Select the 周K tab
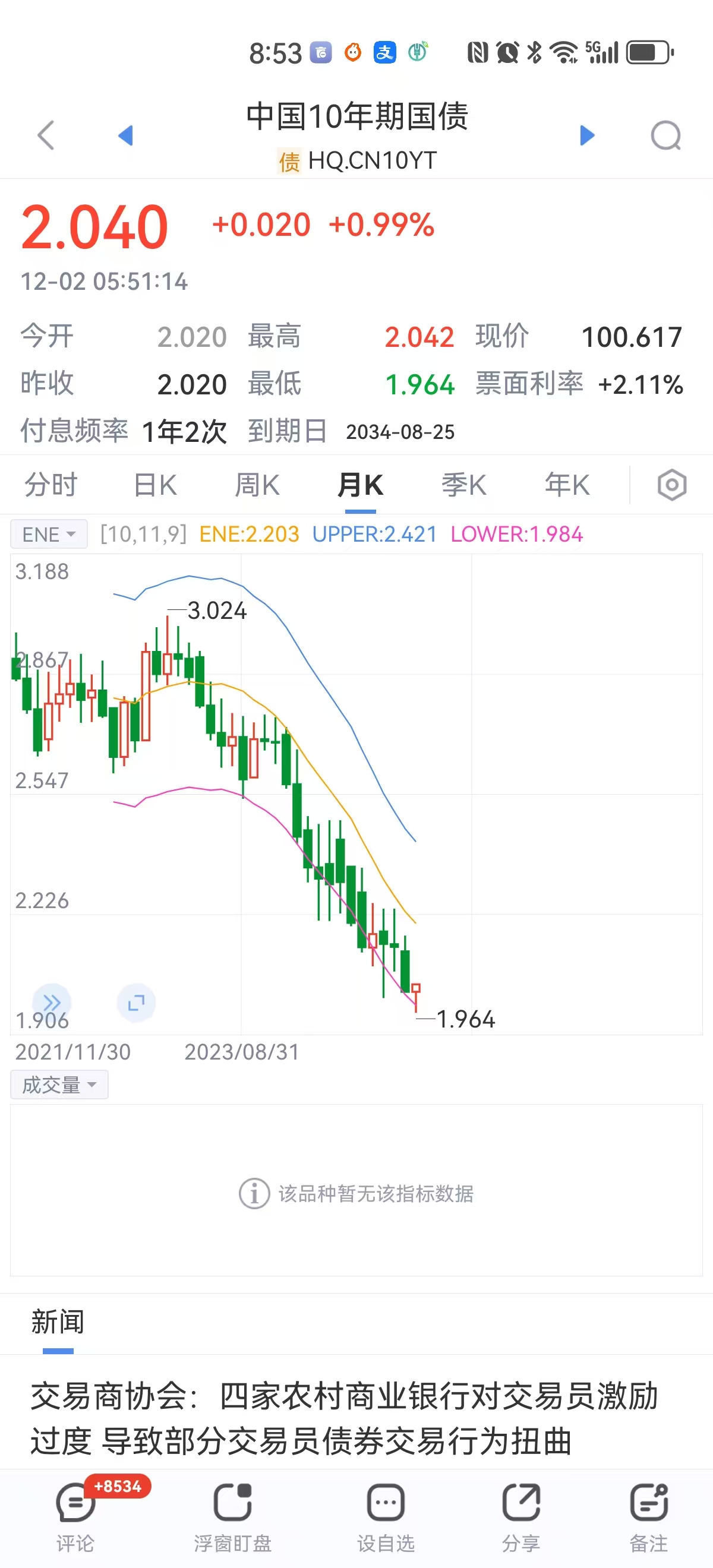 click(257, 485)
